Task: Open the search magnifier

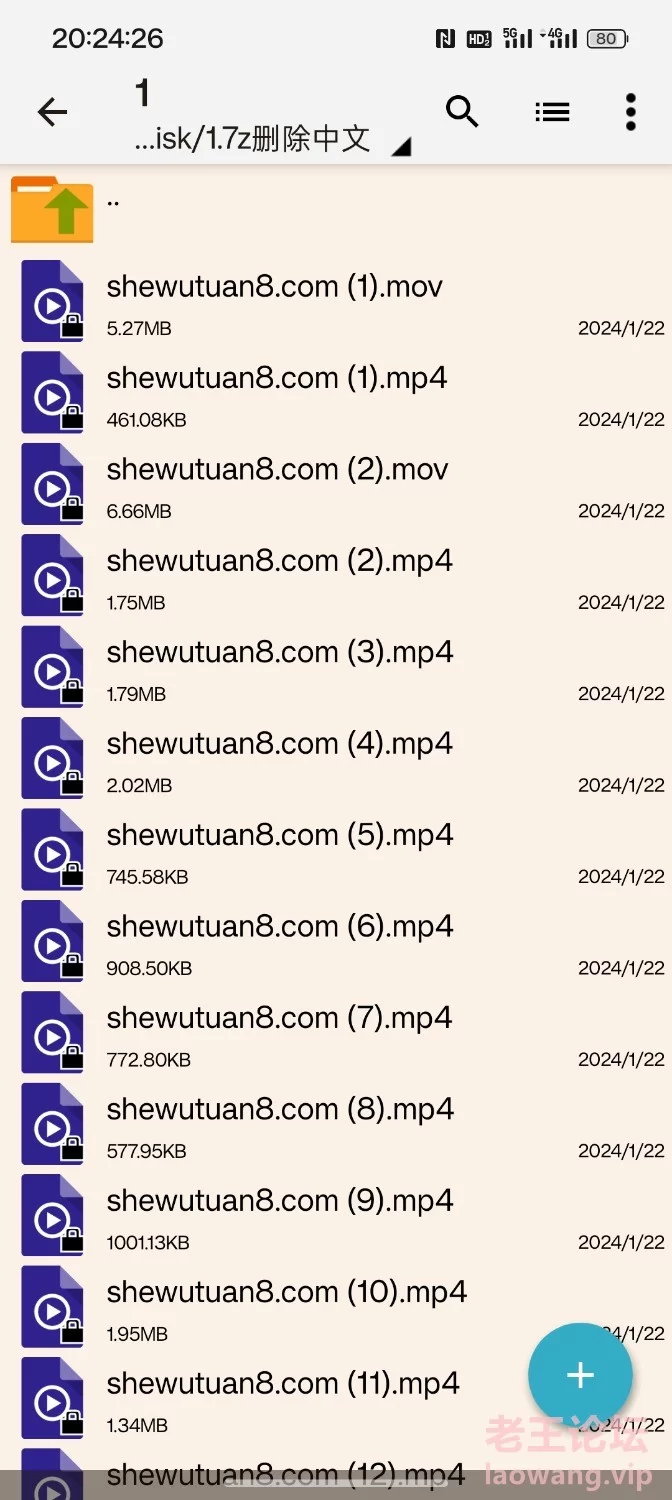Action: 462,112
